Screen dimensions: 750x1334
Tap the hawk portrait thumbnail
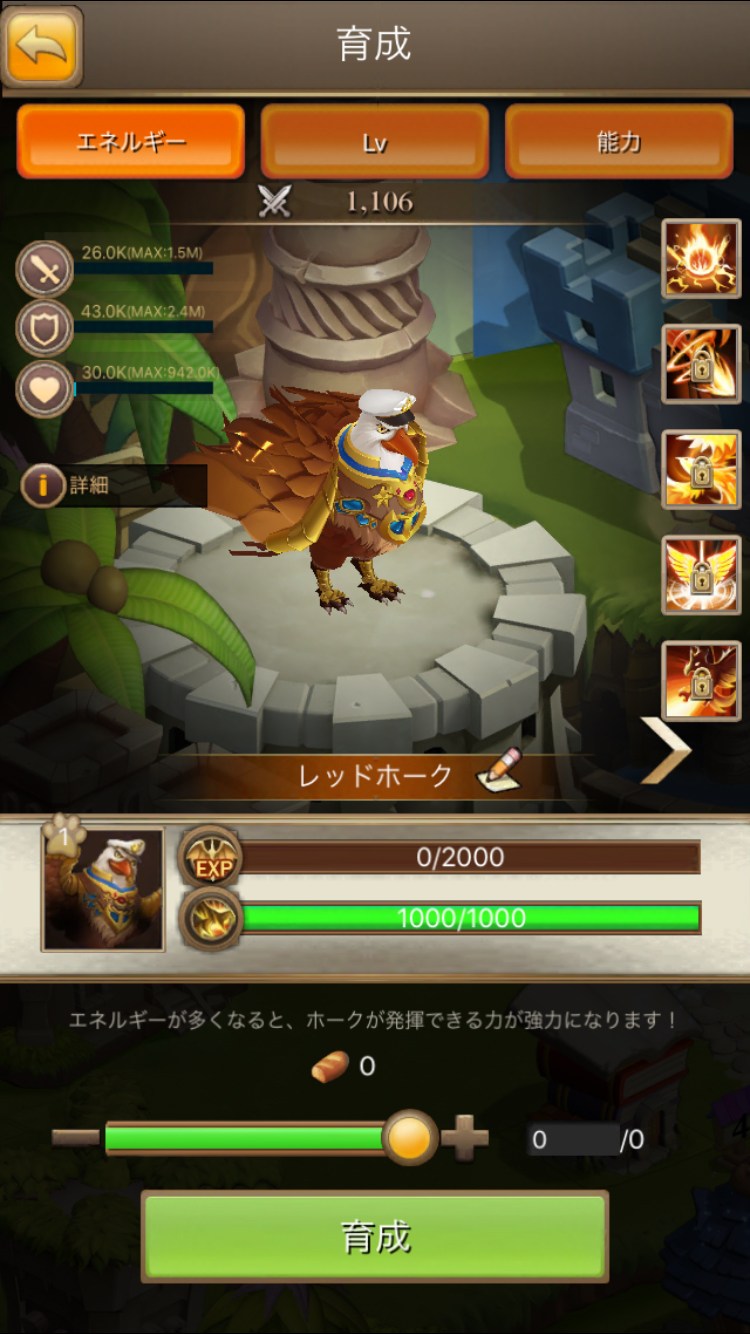[102, 888]
